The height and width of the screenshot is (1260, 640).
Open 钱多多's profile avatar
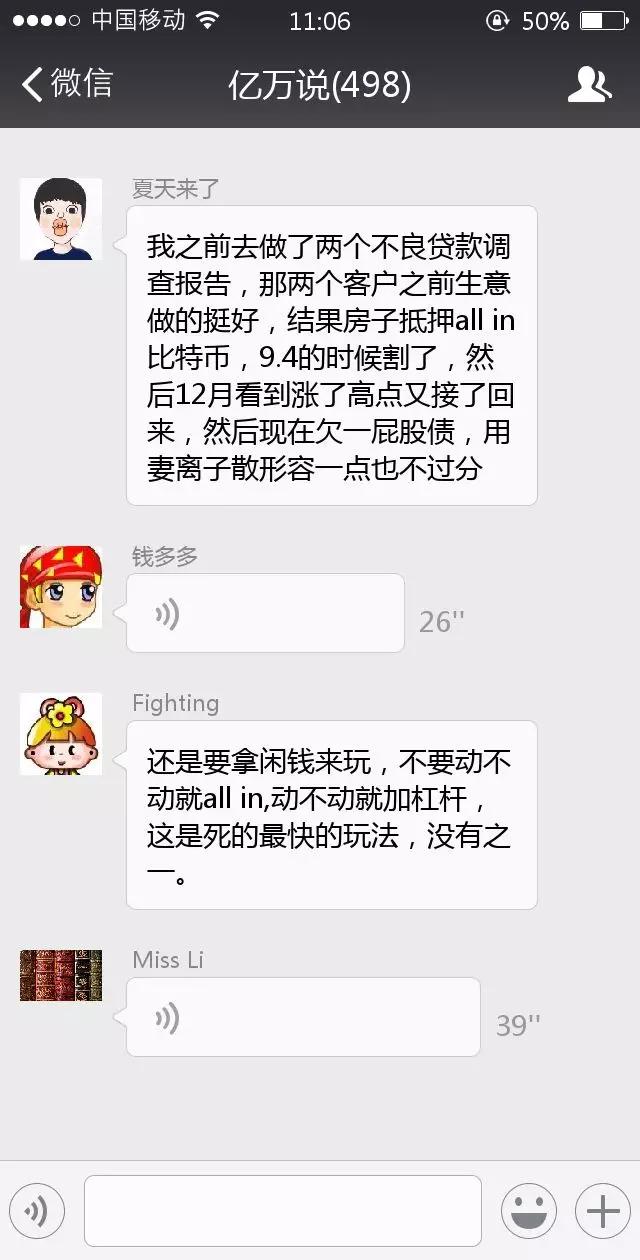coord(61,587)
